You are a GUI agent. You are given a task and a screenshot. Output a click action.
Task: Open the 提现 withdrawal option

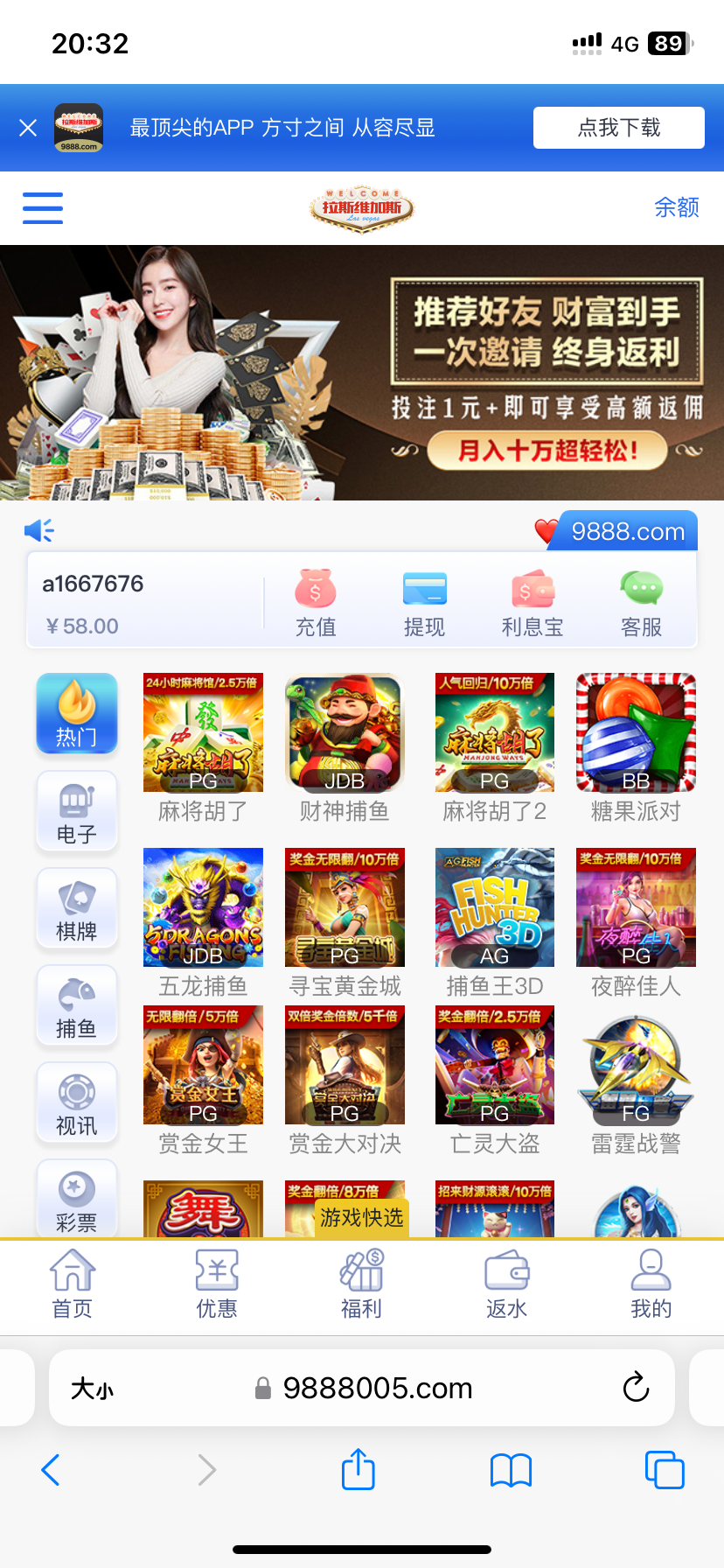pos(424,603)
